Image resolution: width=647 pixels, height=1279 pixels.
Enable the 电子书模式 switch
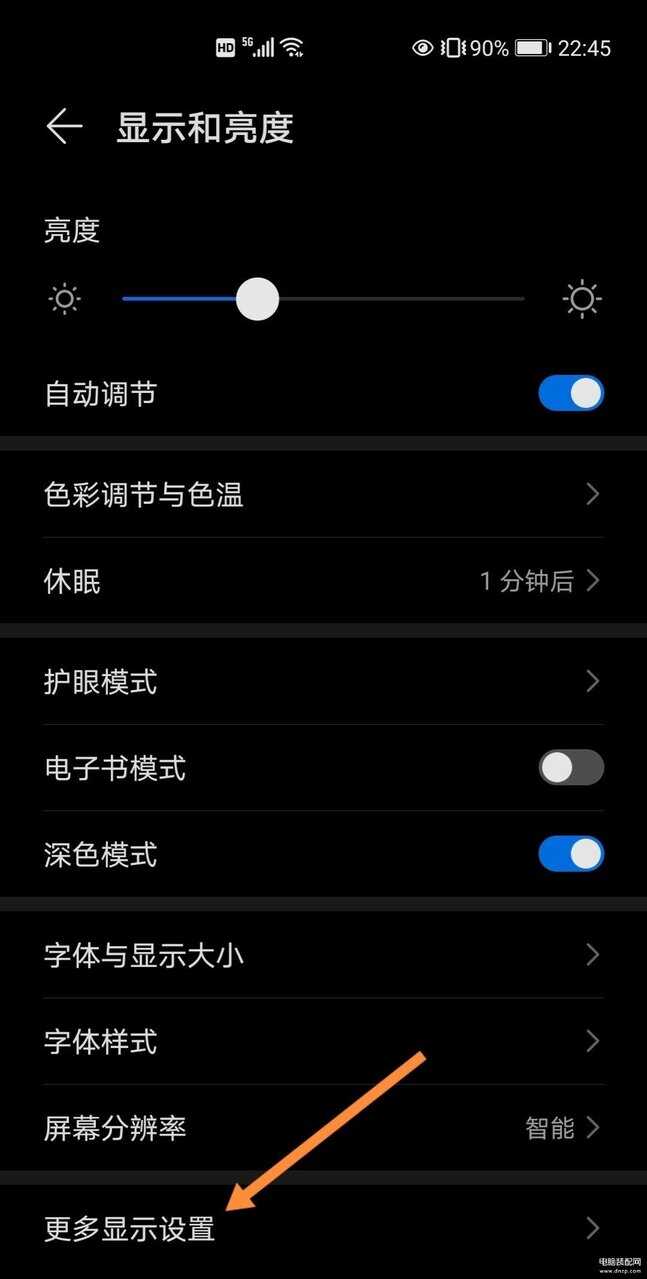point(571,768)
